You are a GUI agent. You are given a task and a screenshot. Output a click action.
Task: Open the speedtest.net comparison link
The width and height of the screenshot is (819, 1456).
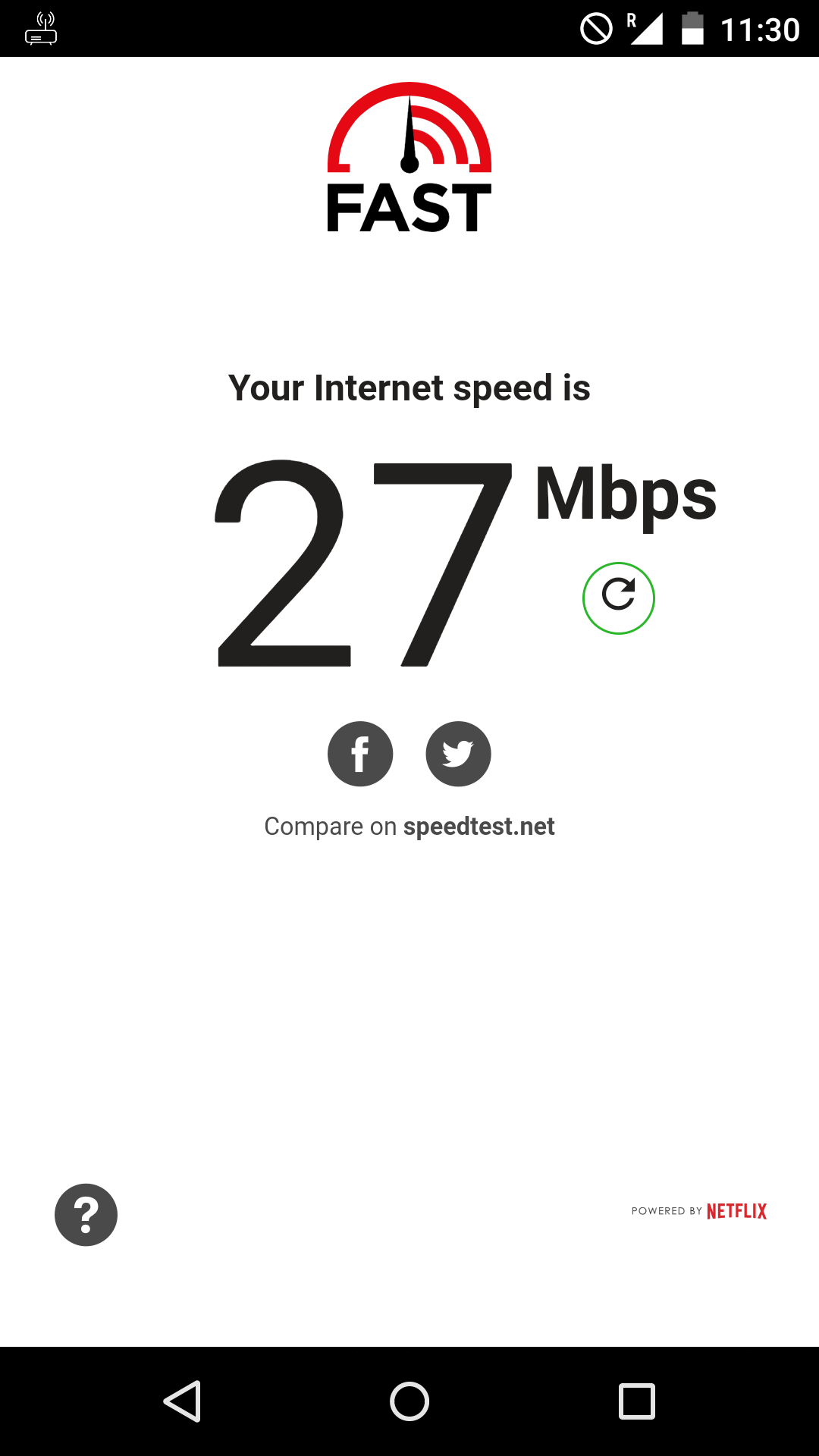(479, 826)
